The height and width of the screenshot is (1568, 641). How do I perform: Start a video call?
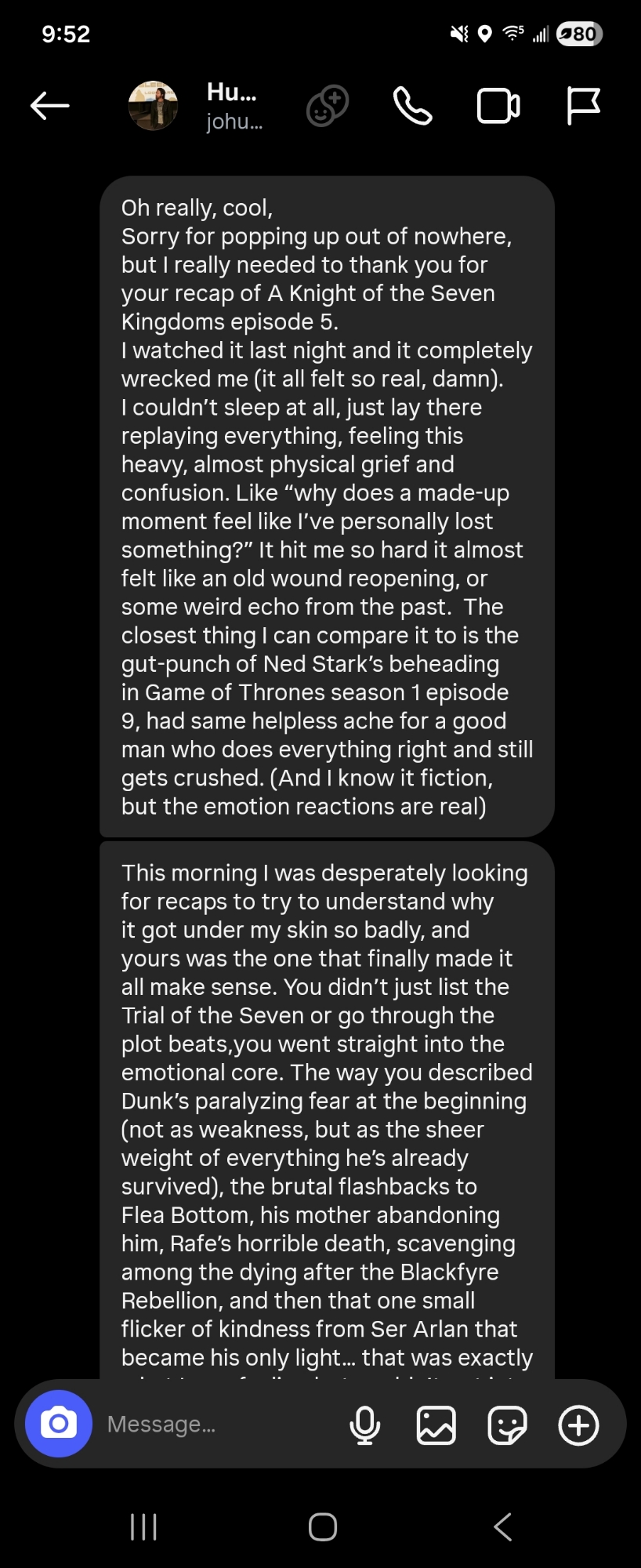tap(498, 106)
